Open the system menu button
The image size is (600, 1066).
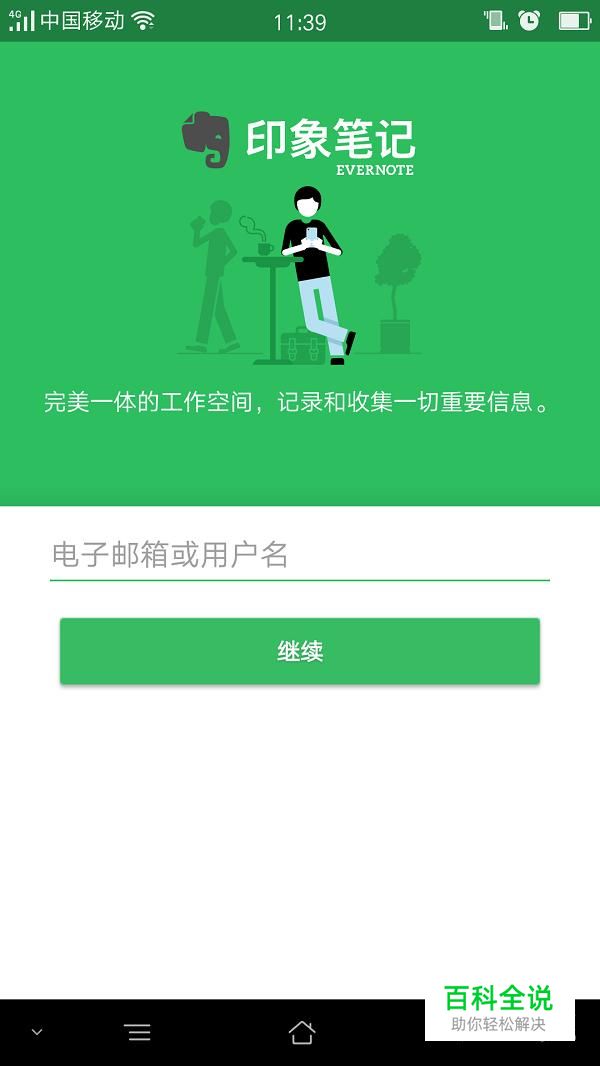coord(138,1032)
